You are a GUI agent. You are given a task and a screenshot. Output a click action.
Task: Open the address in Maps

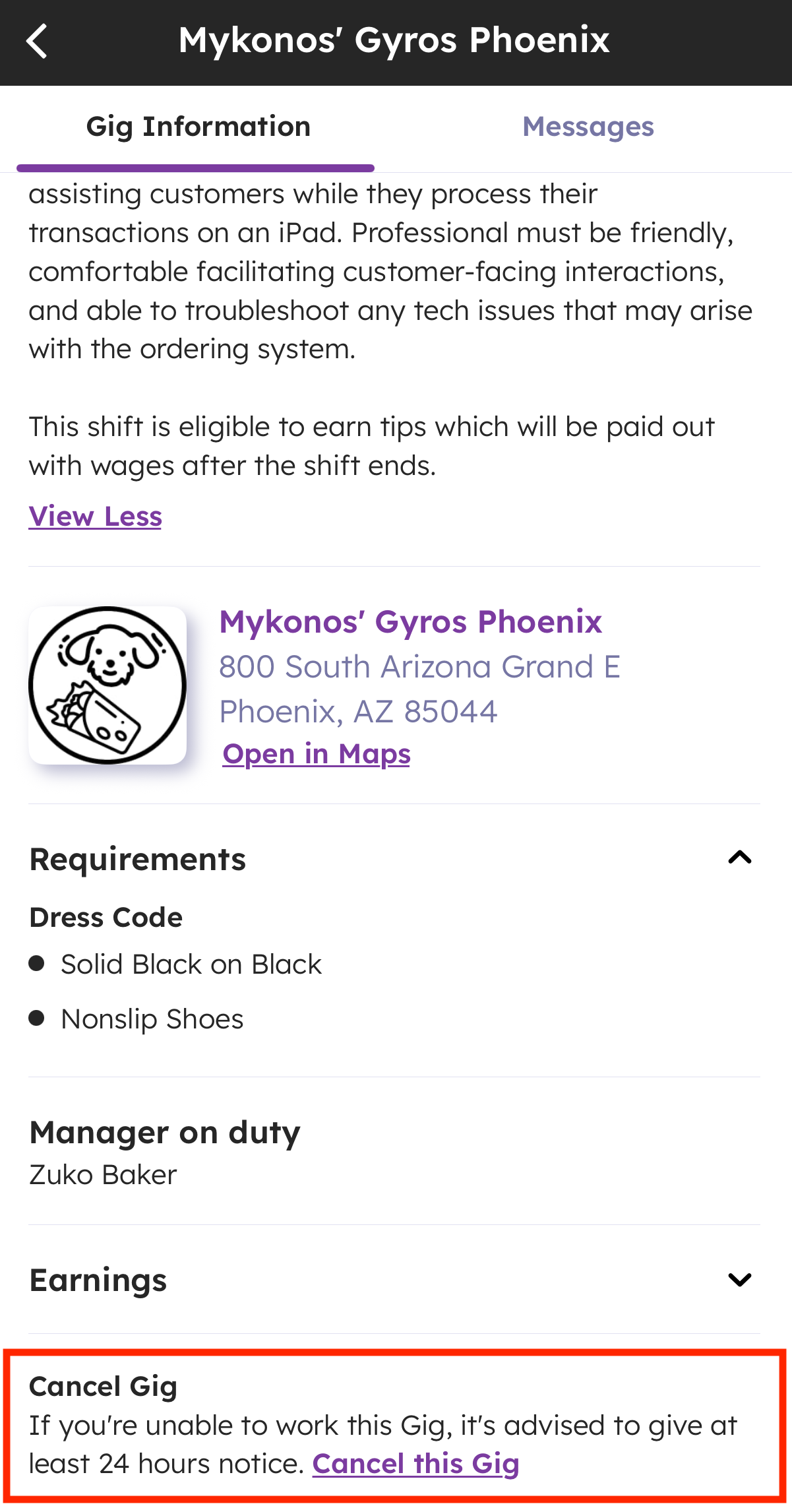pos(317,754)
